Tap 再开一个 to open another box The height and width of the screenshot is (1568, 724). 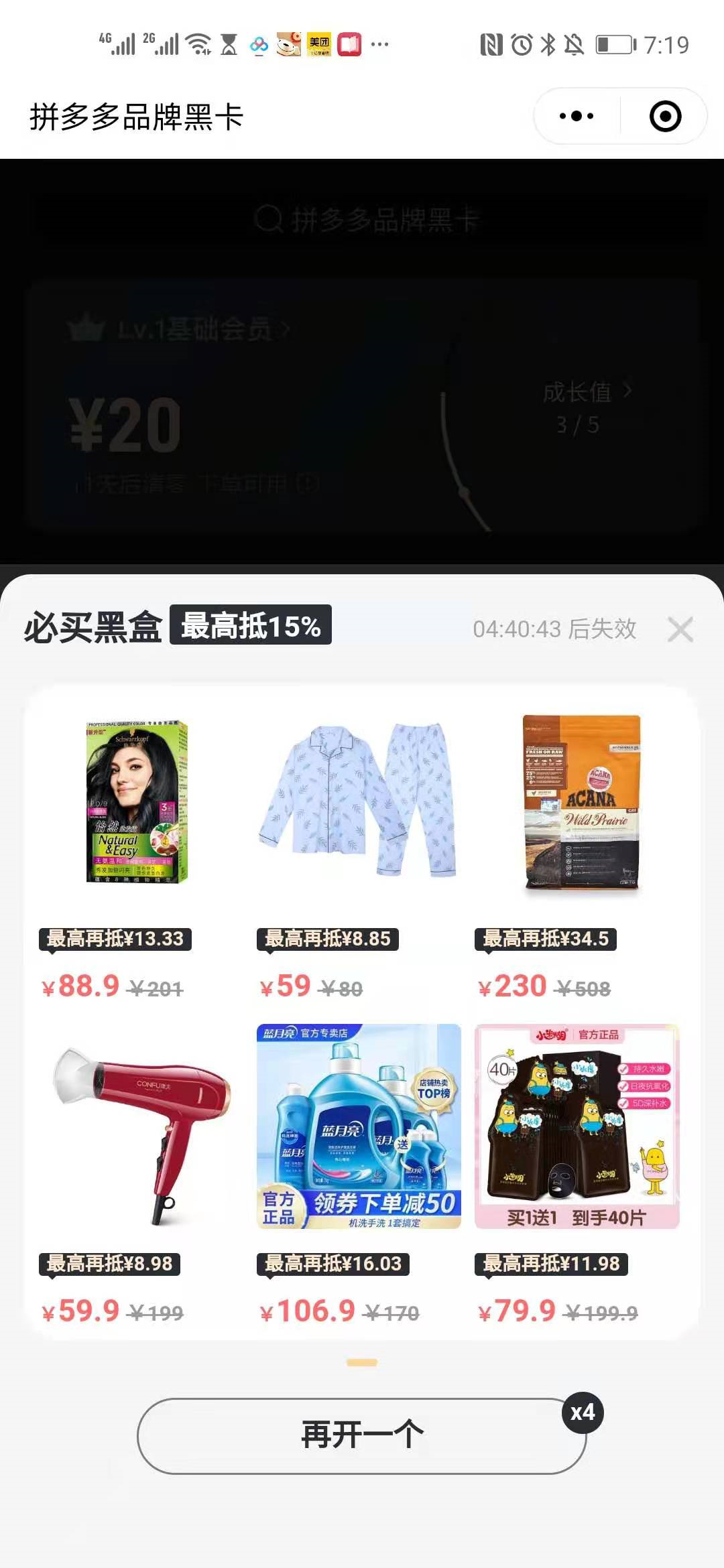(362, 1435)
